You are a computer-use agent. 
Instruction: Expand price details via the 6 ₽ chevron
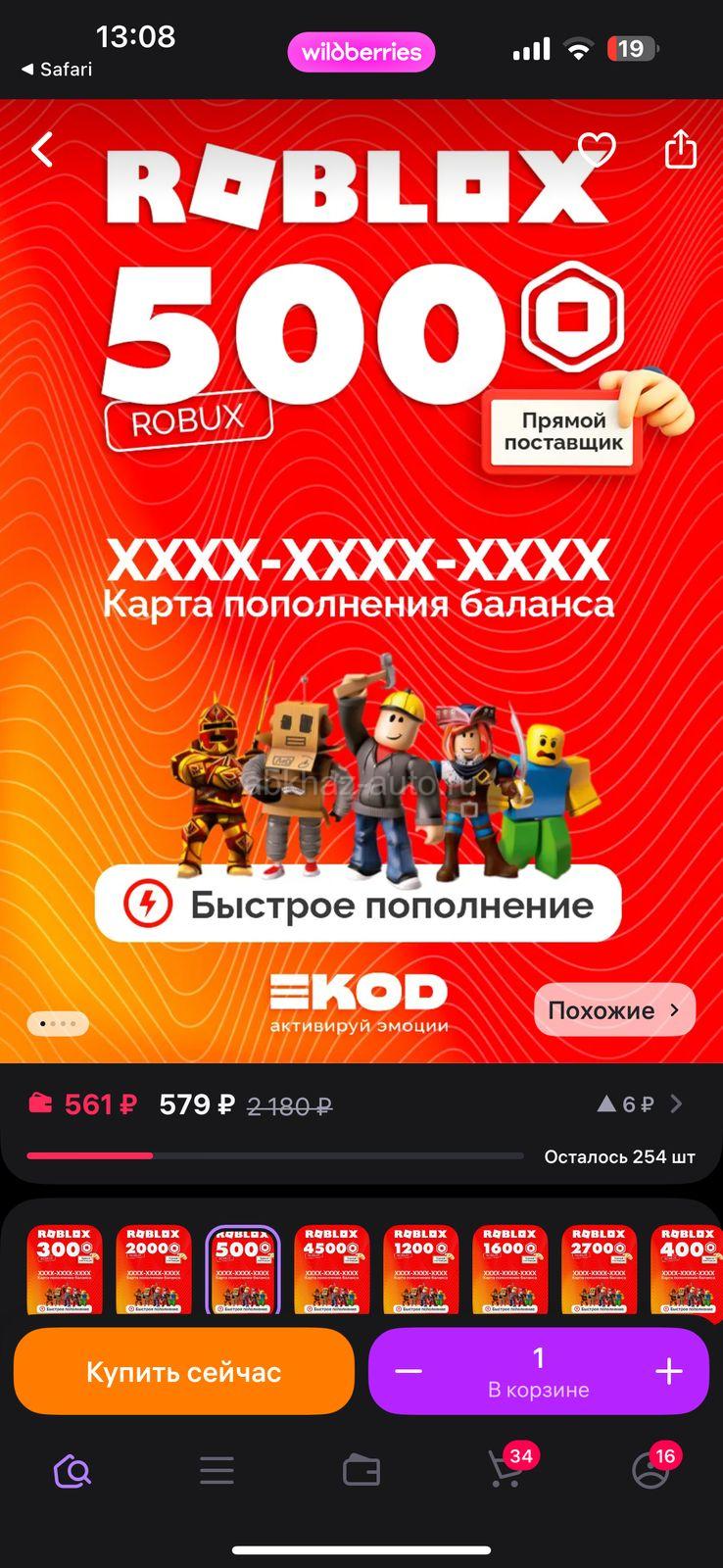click(676, 1104)
